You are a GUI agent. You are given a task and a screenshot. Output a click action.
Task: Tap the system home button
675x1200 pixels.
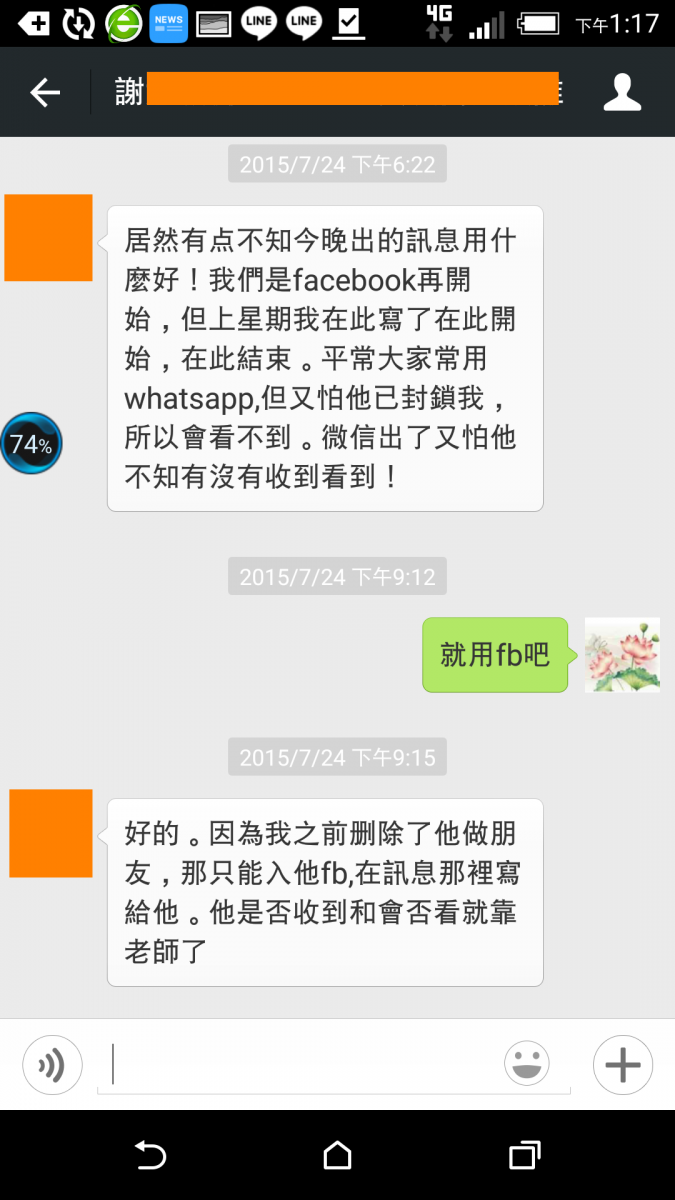[337, 1156]
